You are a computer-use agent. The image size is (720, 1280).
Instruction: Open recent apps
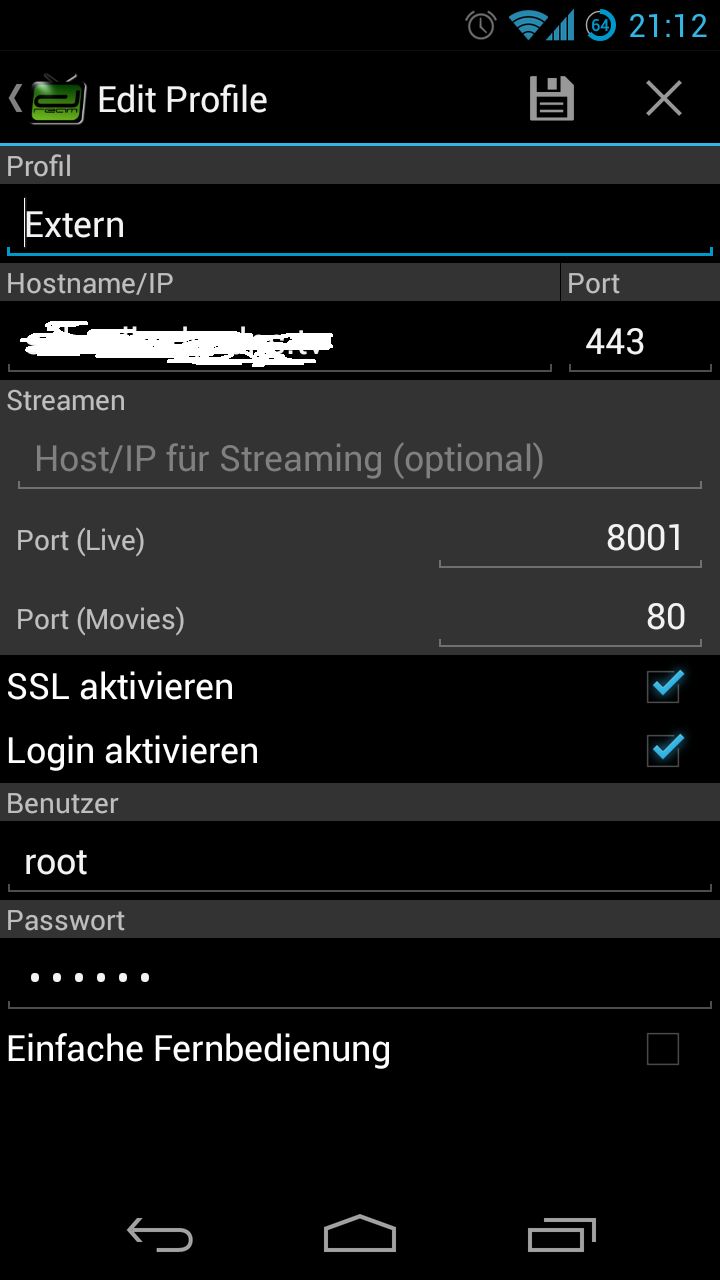tap(561, 1234)
